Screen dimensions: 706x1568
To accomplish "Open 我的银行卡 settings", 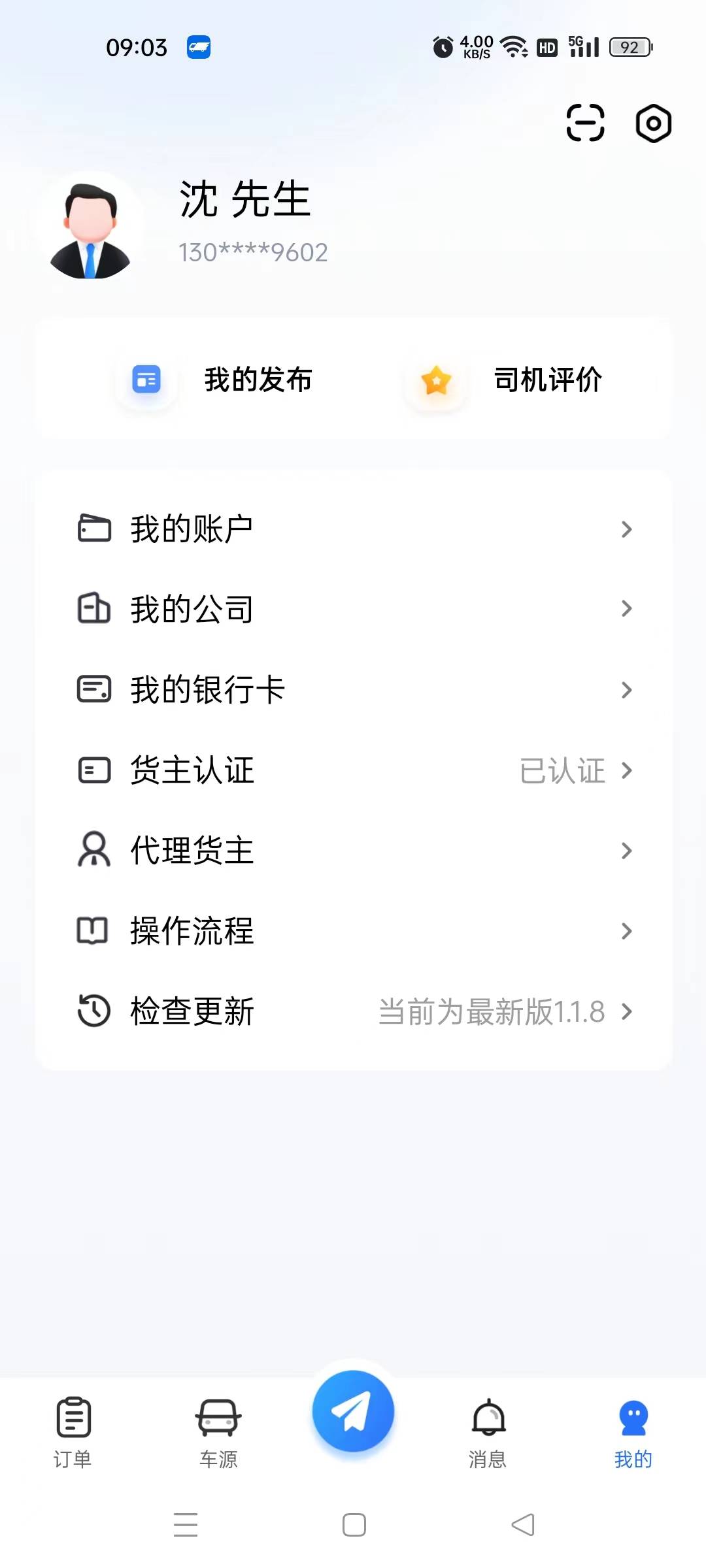I will click(353, 689).
